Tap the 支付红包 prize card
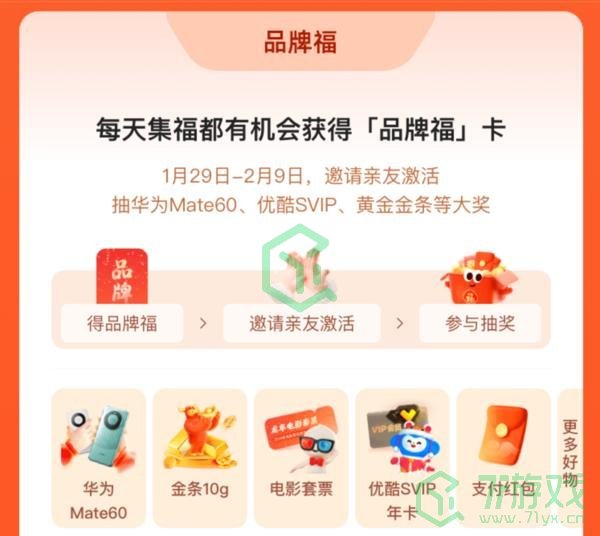This screenshot has height=536, width=600. [503, 458]
